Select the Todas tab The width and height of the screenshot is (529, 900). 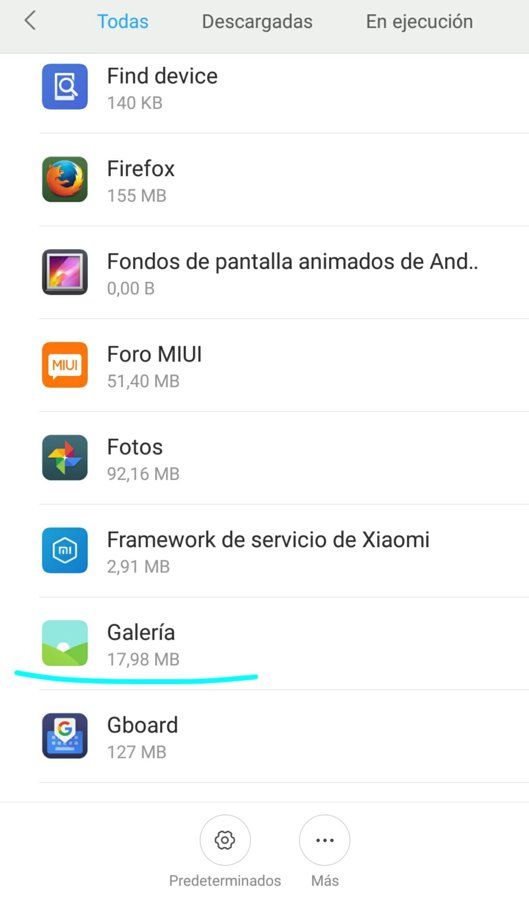[123, 22]
